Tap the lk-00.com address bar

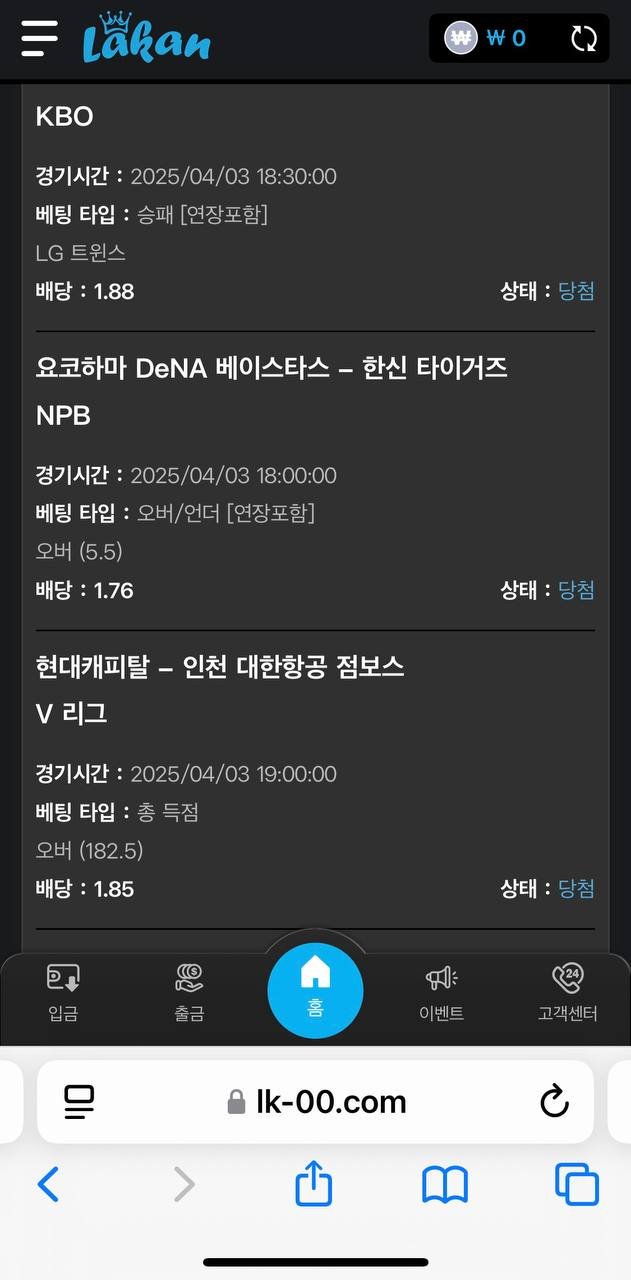click(x=316, y=1102)
